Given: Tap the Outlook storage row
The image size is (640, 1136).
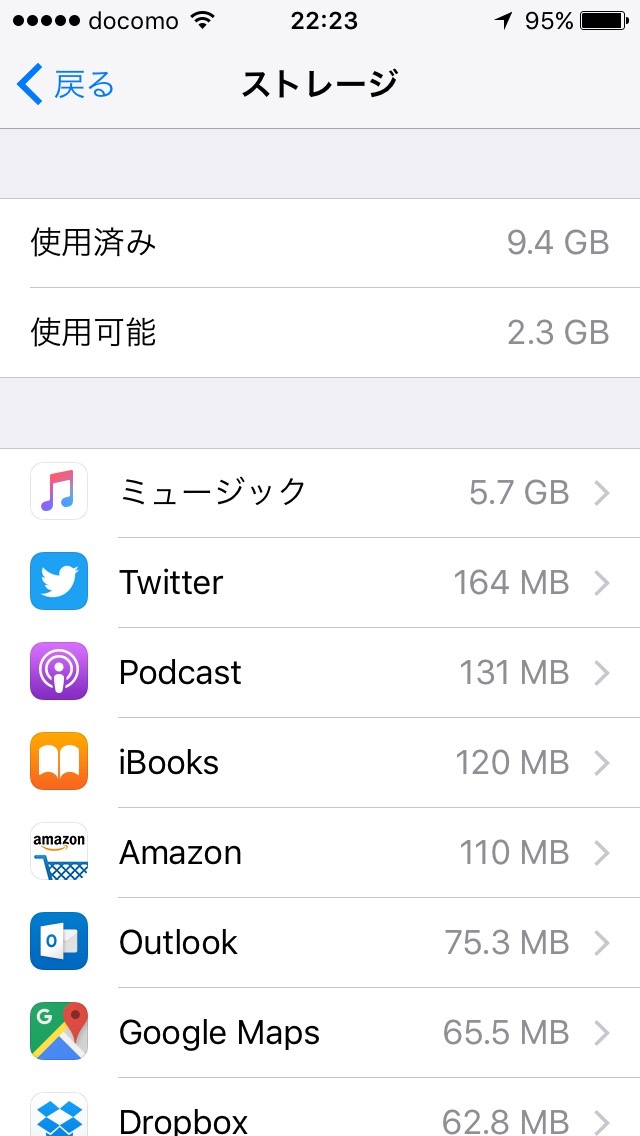Looking at the screenshot, I should 320,942.
